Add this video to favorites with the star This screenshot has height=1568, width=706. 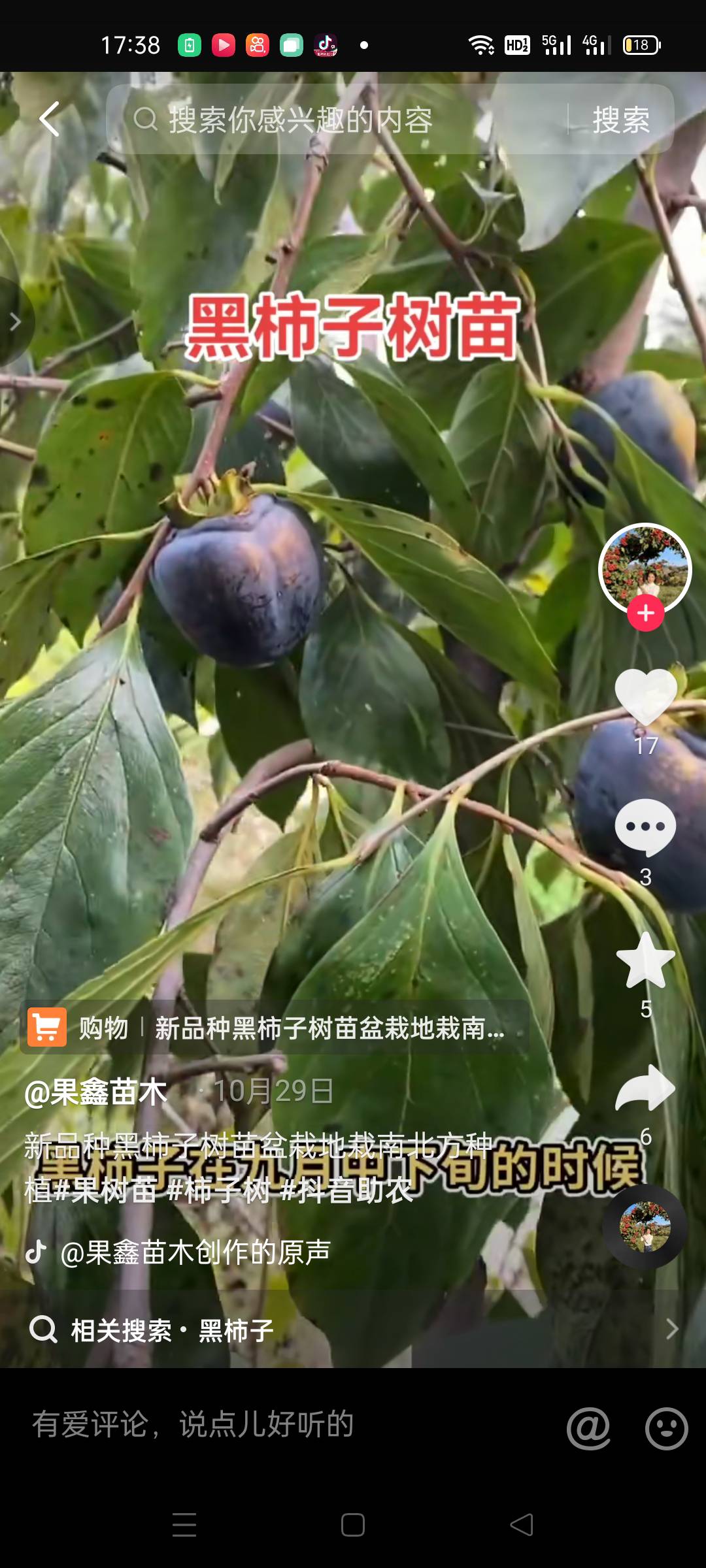646,960
